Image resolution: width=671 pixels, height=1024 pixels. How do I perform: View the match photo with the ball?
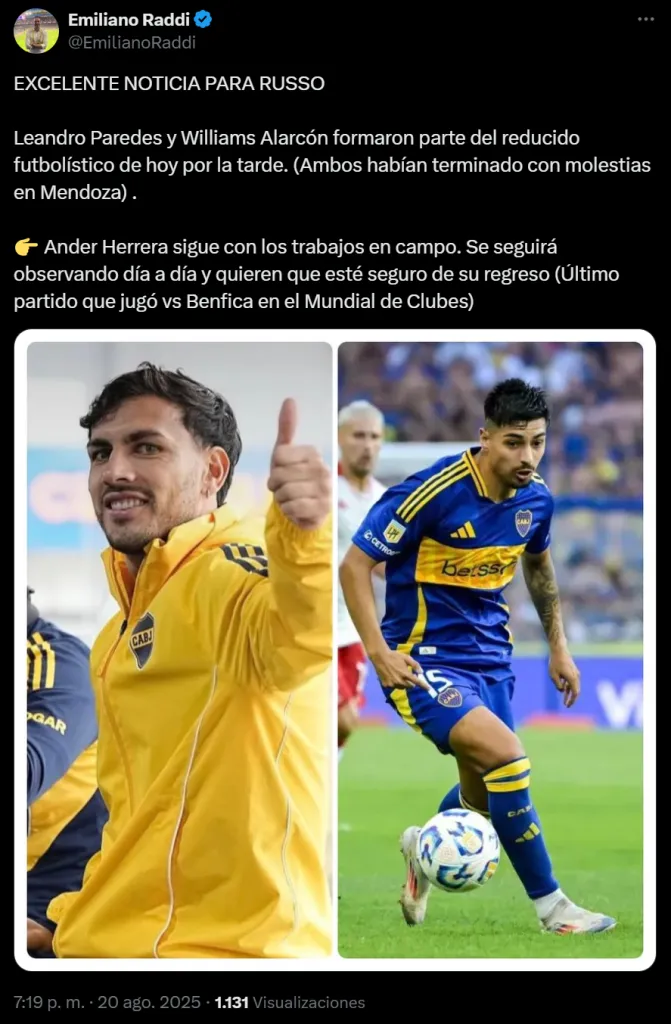[490, 650]
